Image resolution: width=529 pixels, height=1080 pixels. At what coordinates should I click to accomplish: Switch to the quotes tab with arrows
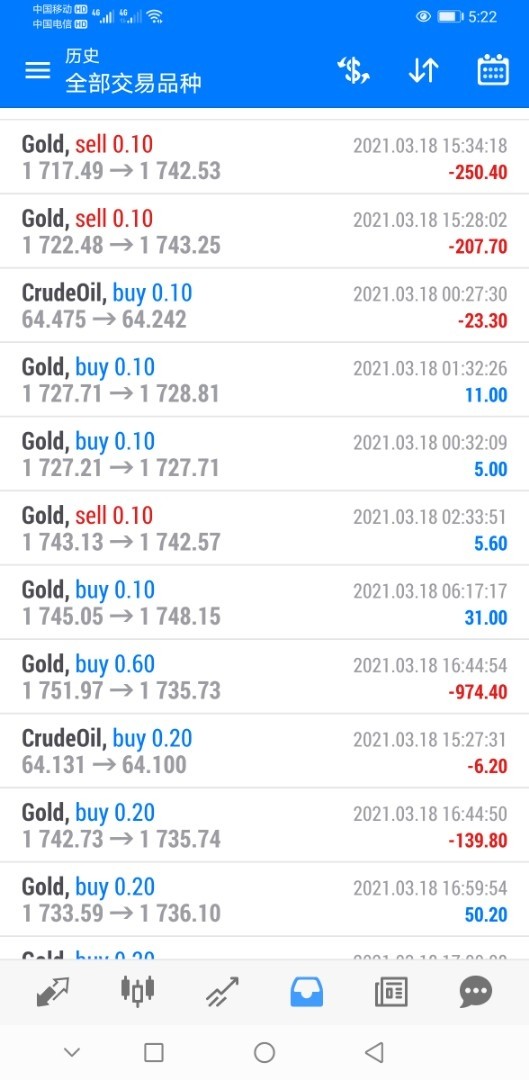tap(52, 992)
